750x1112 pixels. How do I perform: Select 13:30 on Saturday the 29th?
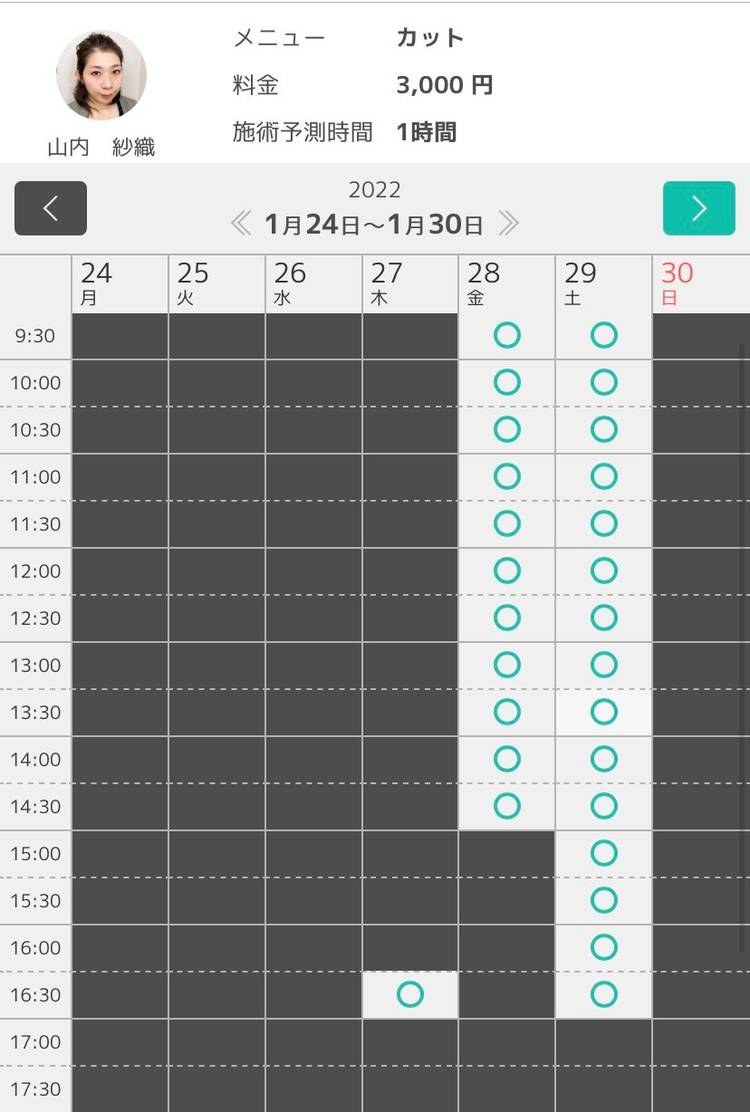604,712
